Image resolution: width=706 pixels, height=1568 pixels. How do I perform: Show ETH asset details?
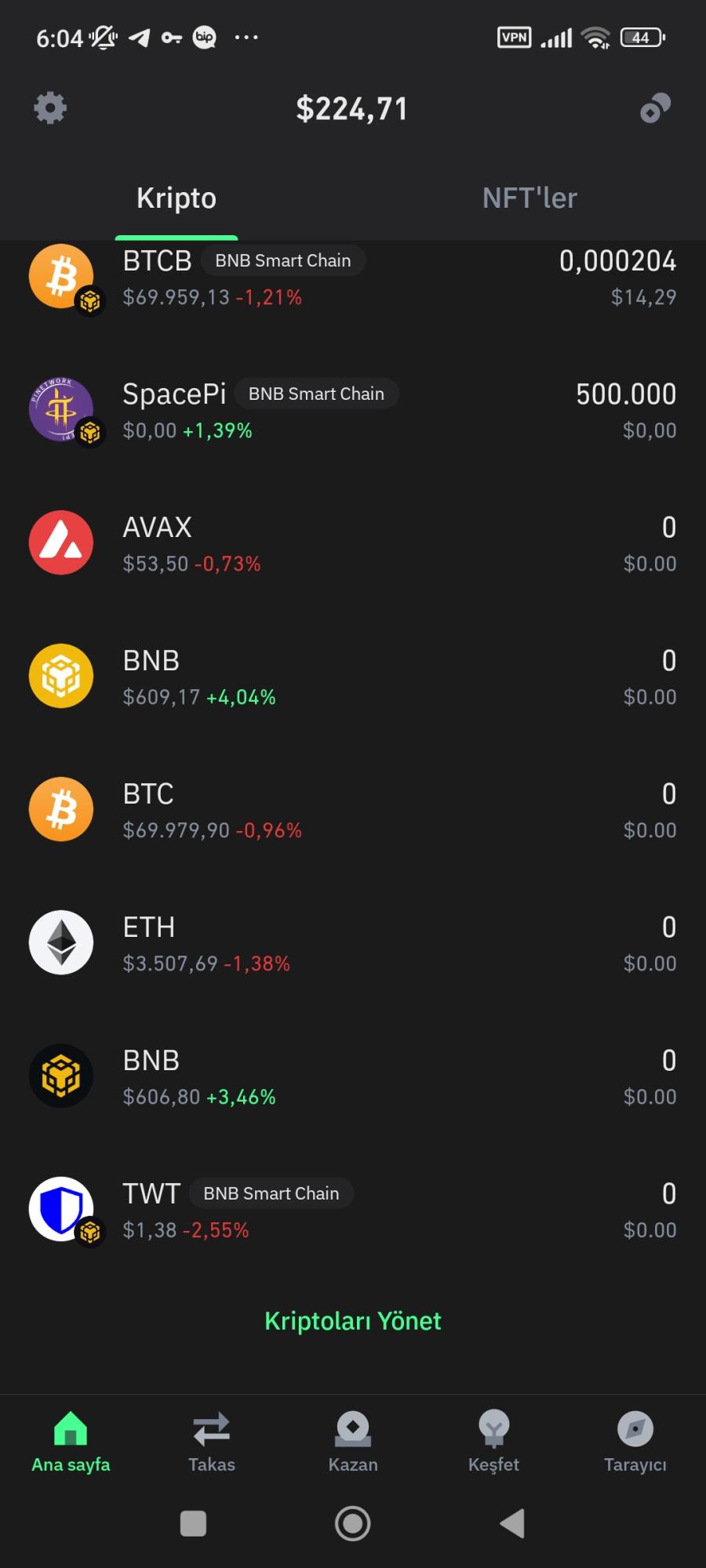click(353, 943)
